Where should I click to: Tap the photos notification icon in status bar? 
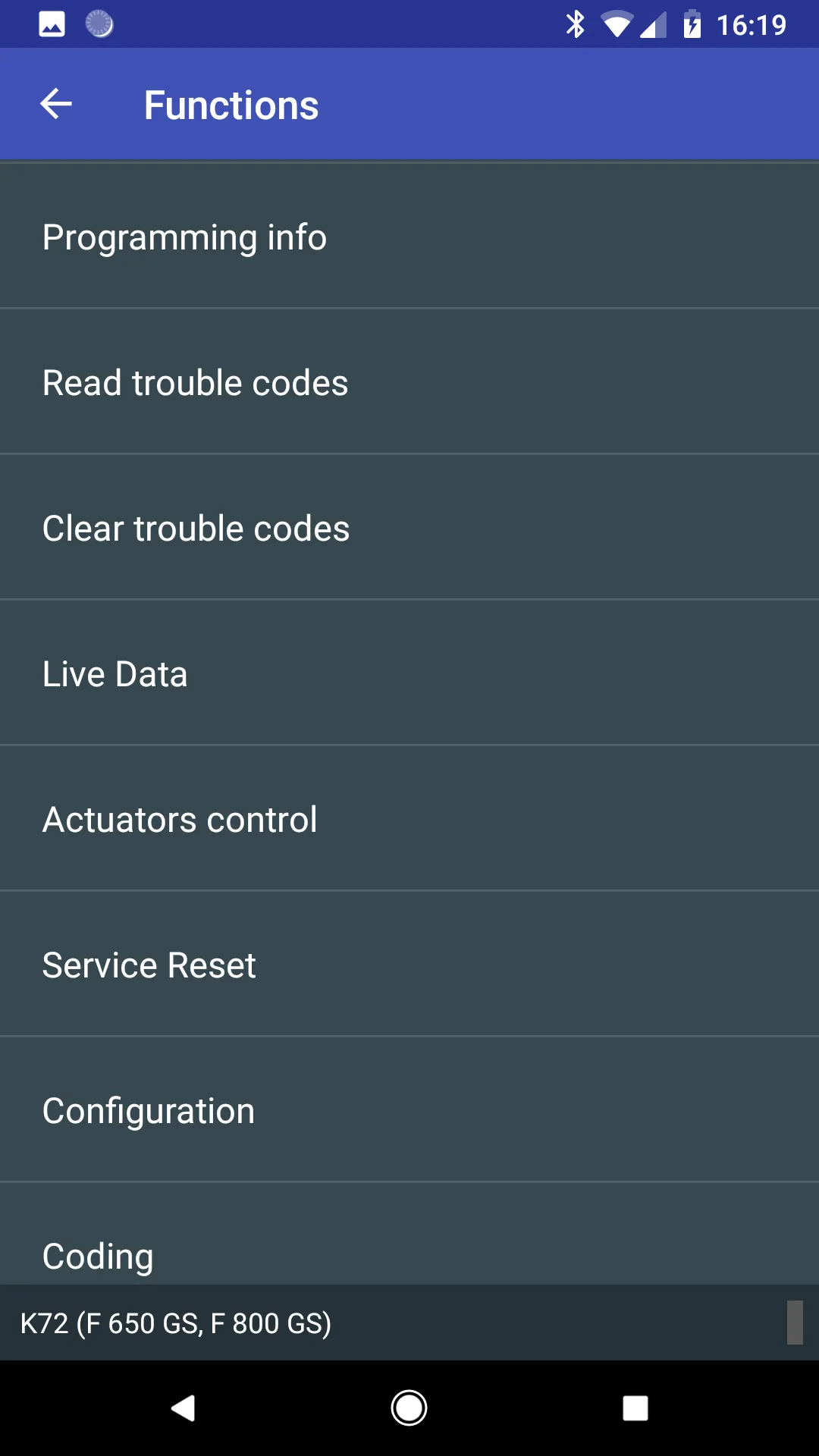(x=51, y=24)
